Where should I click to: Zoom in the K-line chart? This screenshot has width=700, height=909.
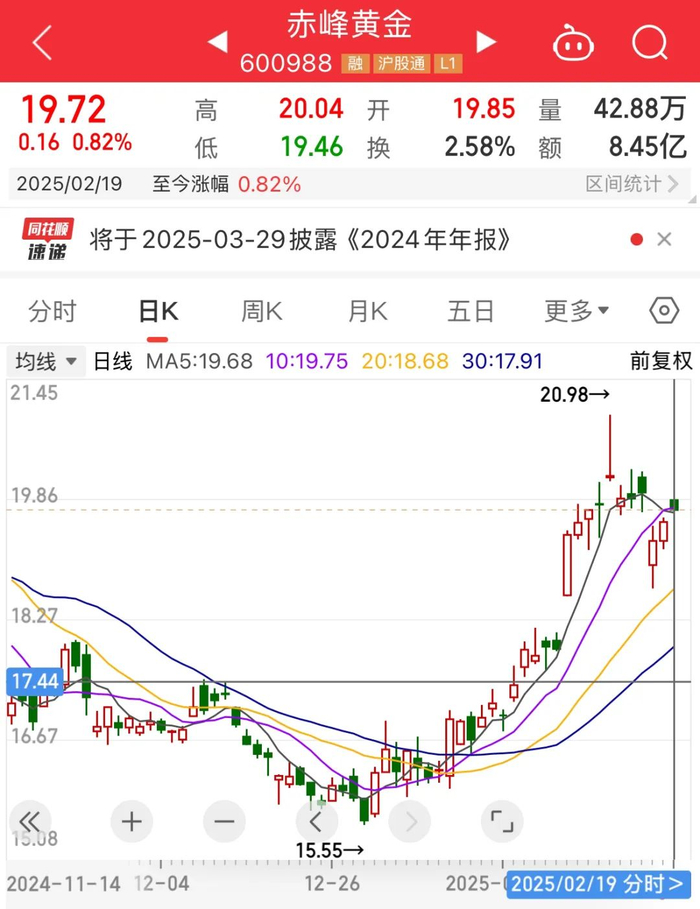[132, 821]
